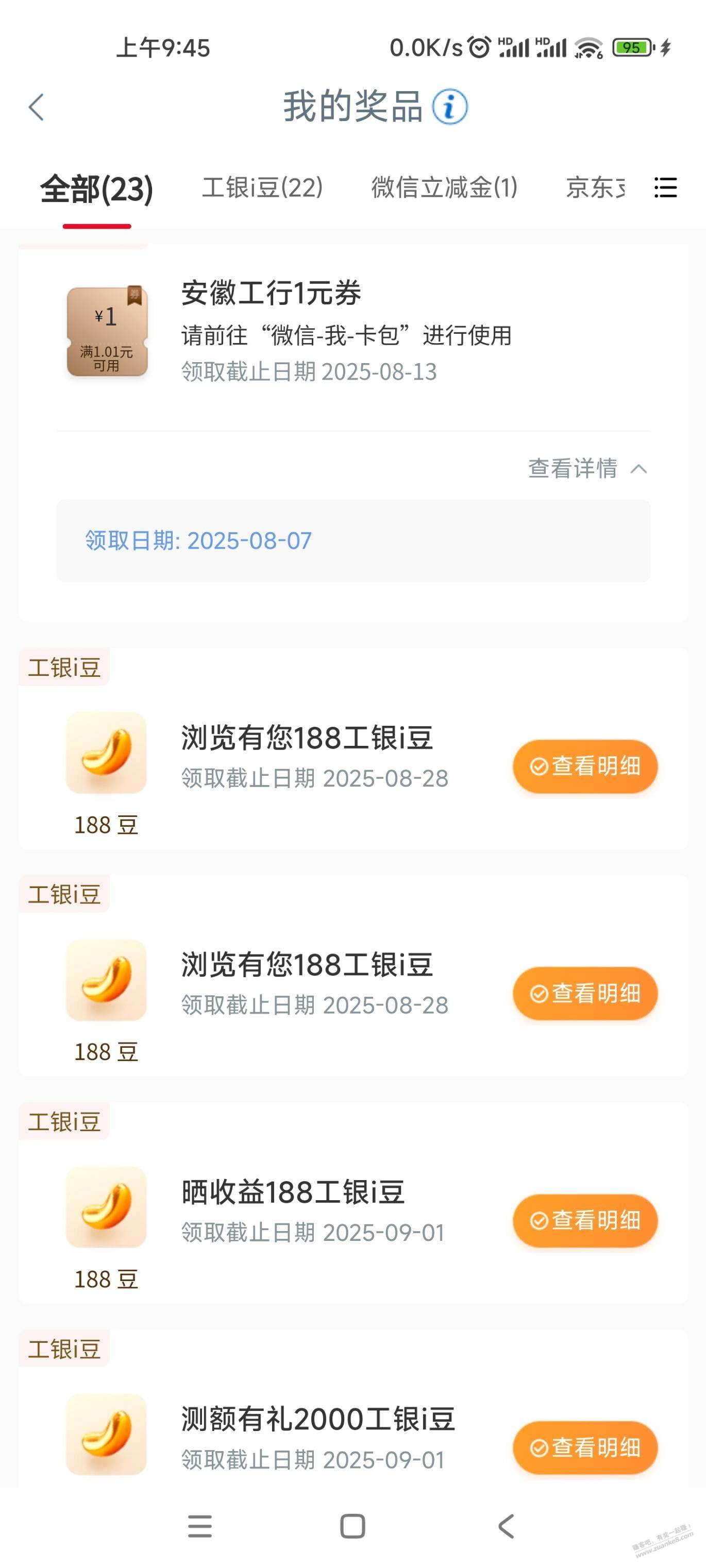Open the 安徽工行1元券 coupon card
This screenshot has width=706, height=1568.
pos(354,332)
